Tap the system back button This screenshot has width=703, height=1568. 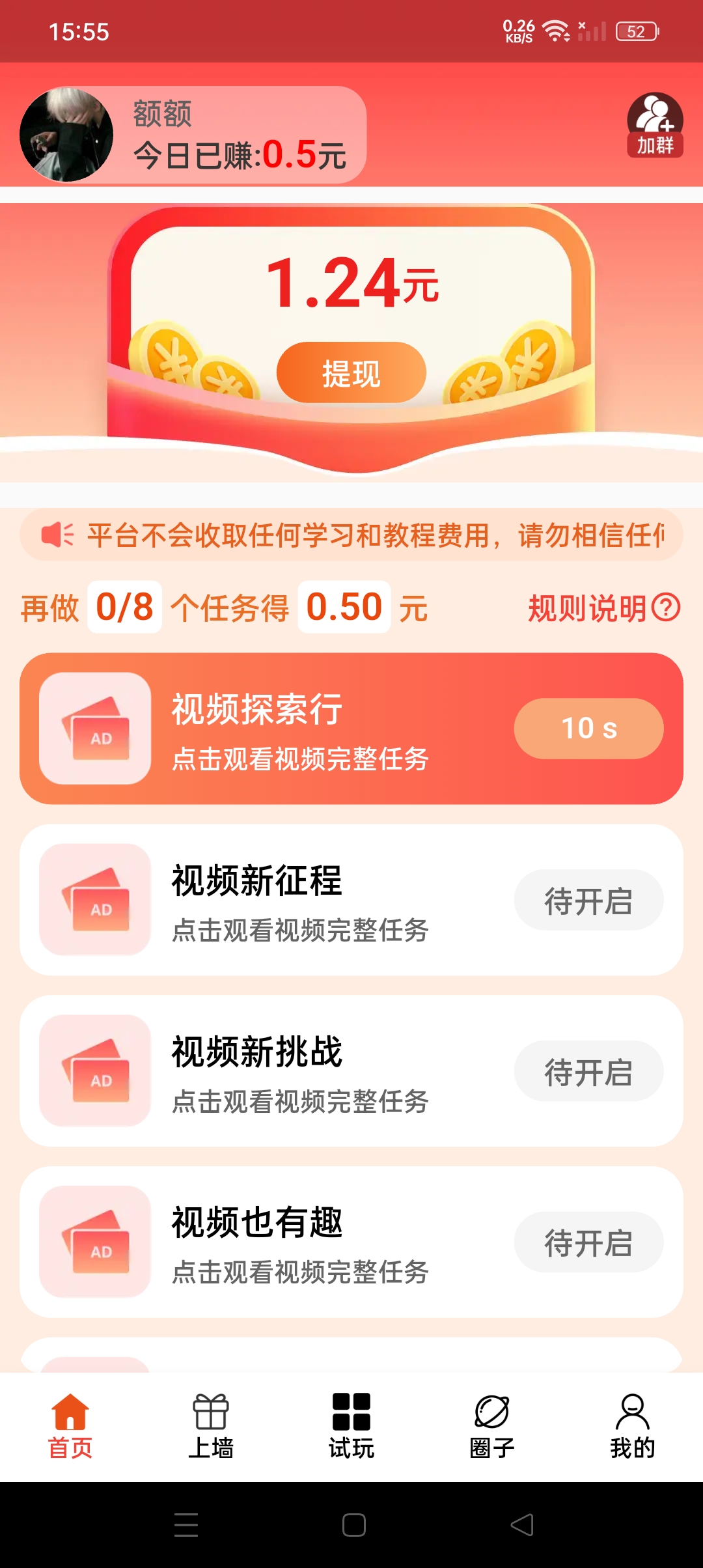click(x=522, y=1525)
